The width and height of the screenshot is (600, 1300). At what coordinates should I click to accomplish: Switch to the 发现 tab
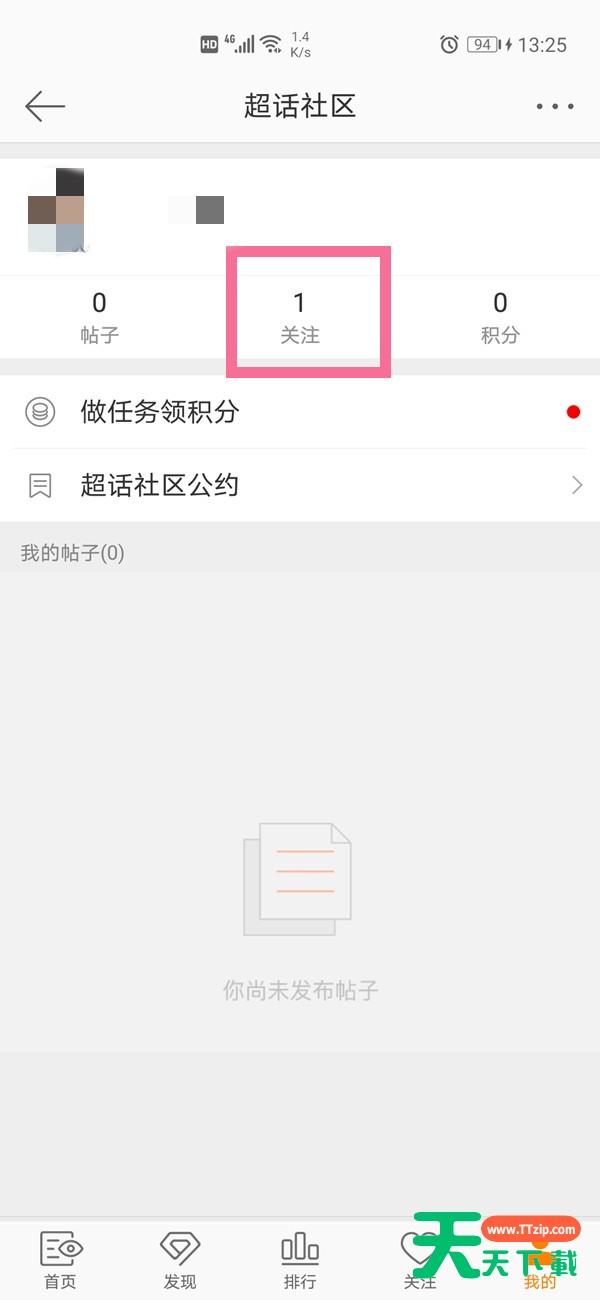pyautogui.click(x=180, y=1260)
